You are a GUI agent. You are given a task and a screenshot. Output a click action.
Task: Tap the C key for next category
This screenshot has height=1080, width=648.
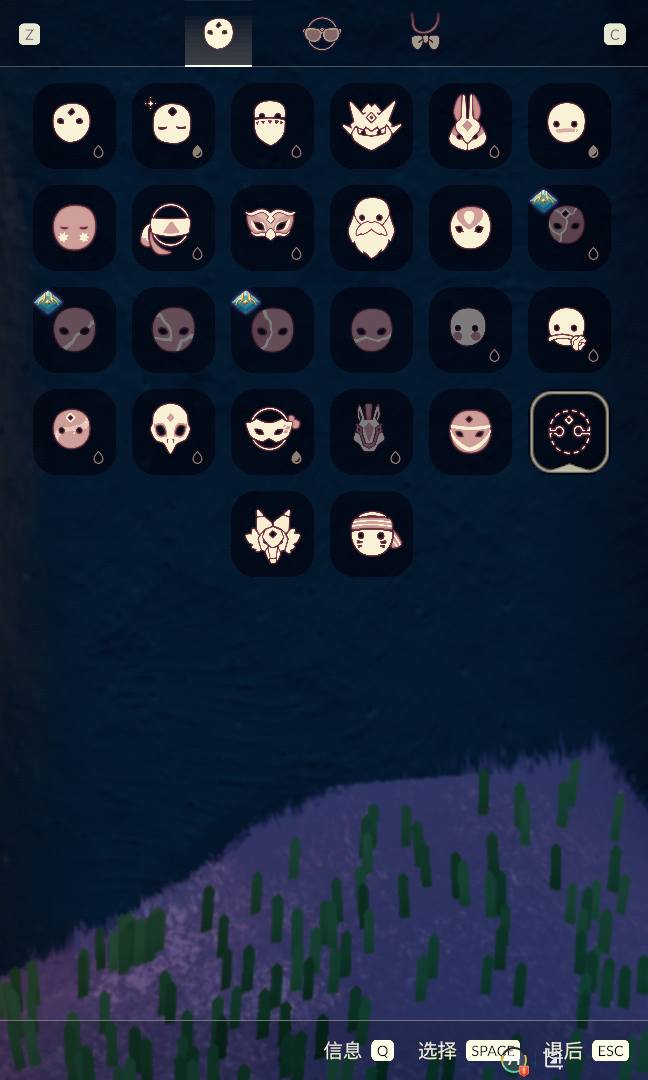(614, 35)
